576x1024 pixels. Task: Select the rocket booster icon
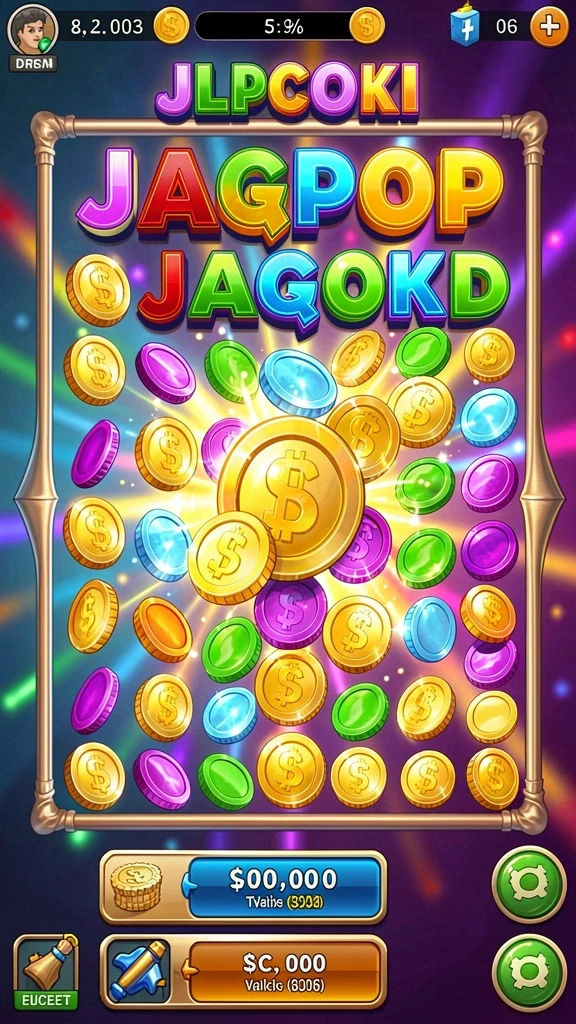click(138, 971)
